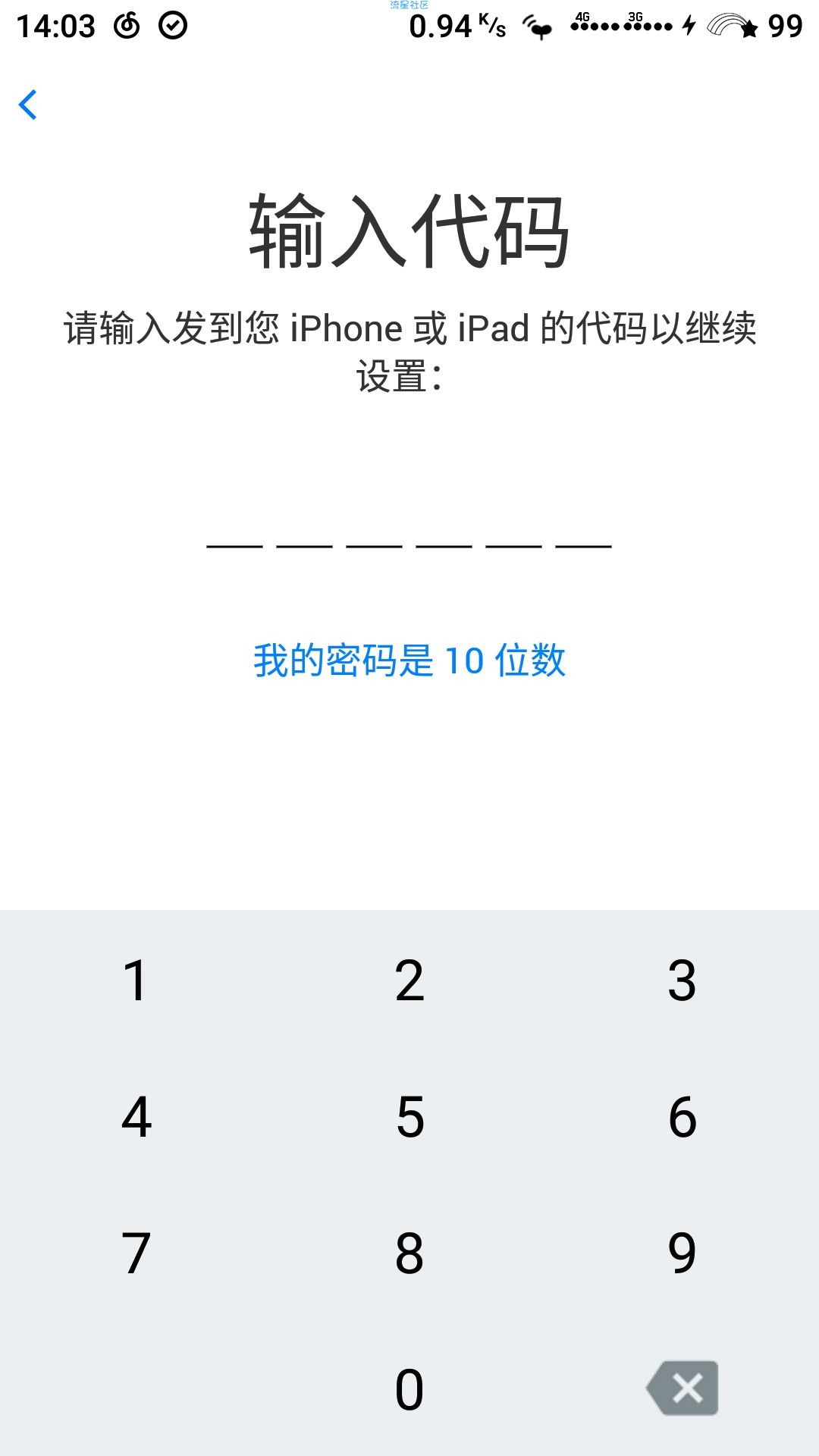Screen dimensions: 819x1456
Task: Tap the '我的密码是 10 位数' link
Action: [x=409, y=660]
